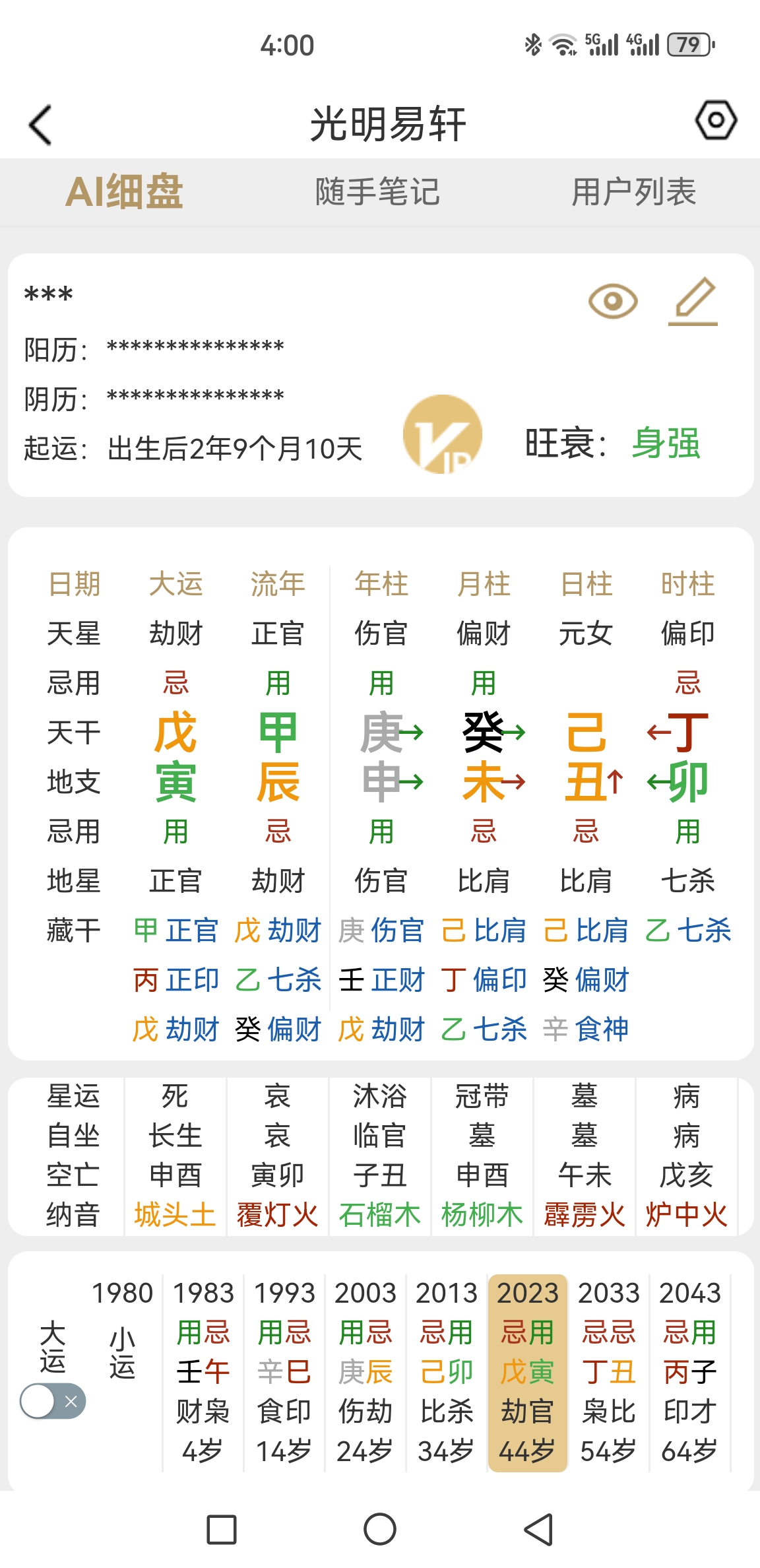Edit the profile using the pencil icon

click(693, 302)
